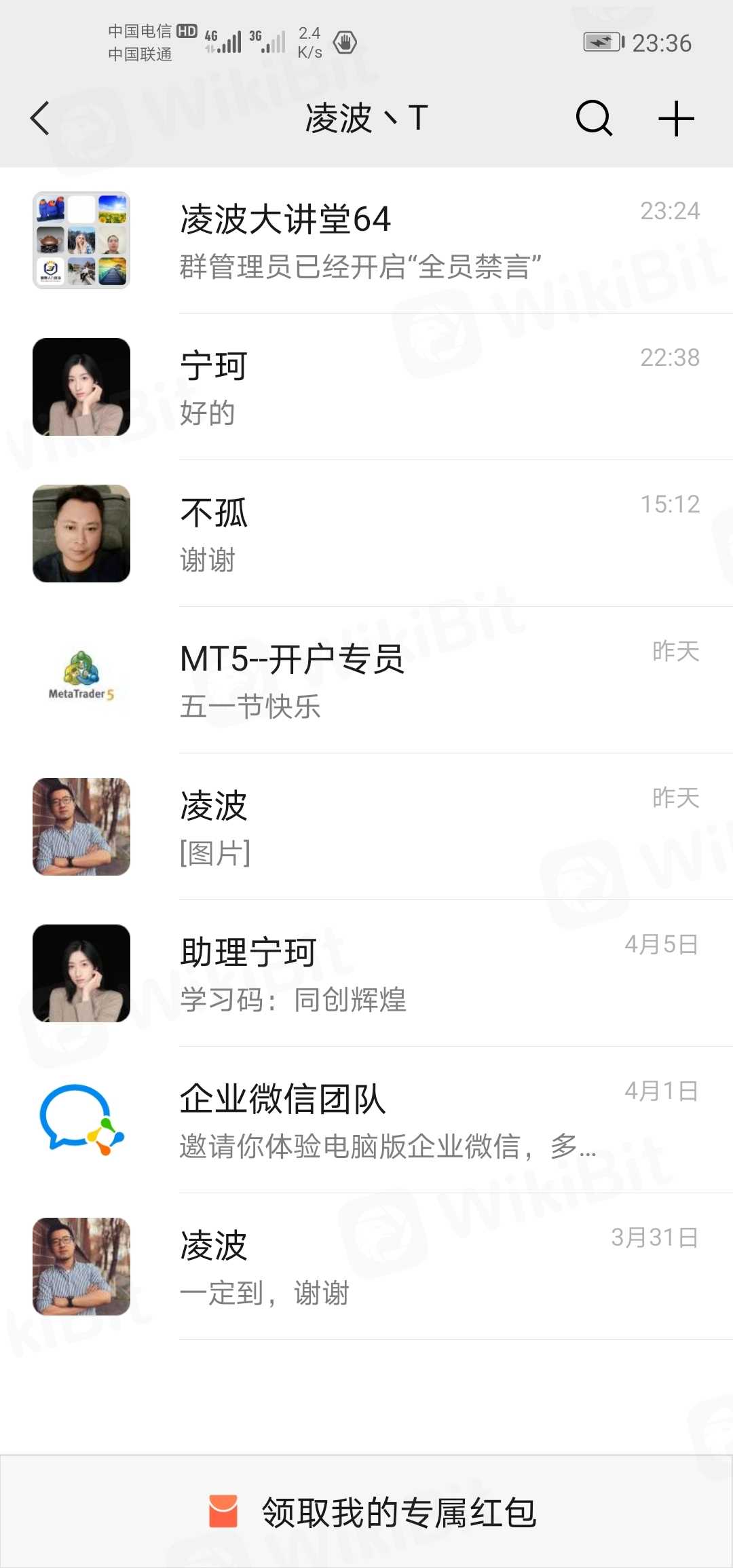Viewport: 733px width, 1568px height.
Task: Claim the 领取我的专属红包 red packet
Action: [x=373, y=1512]
